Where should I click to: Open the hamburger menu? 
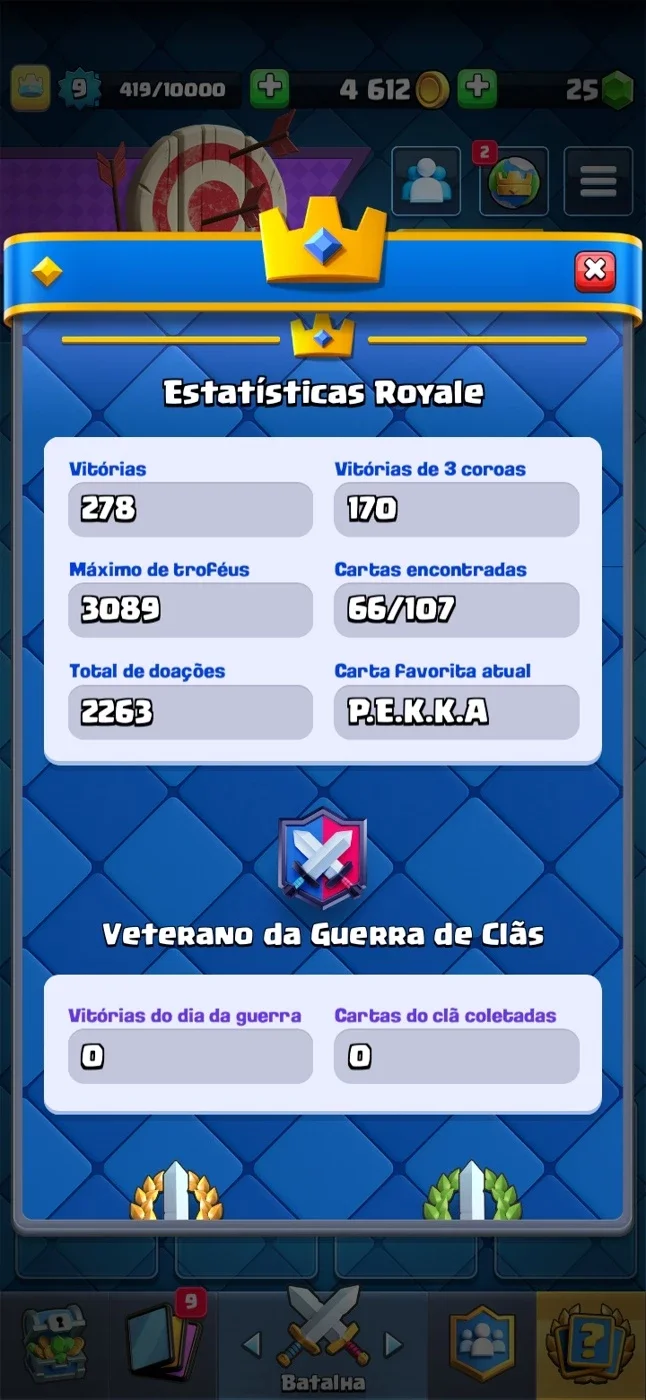(x=598, y=181)
